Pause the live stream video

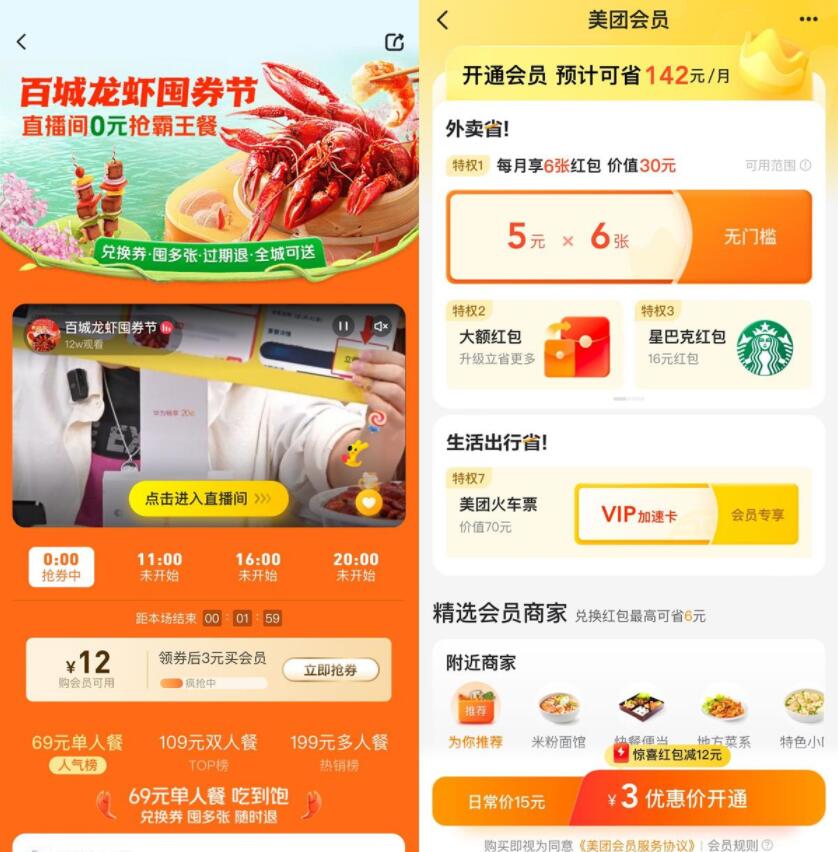343,326
